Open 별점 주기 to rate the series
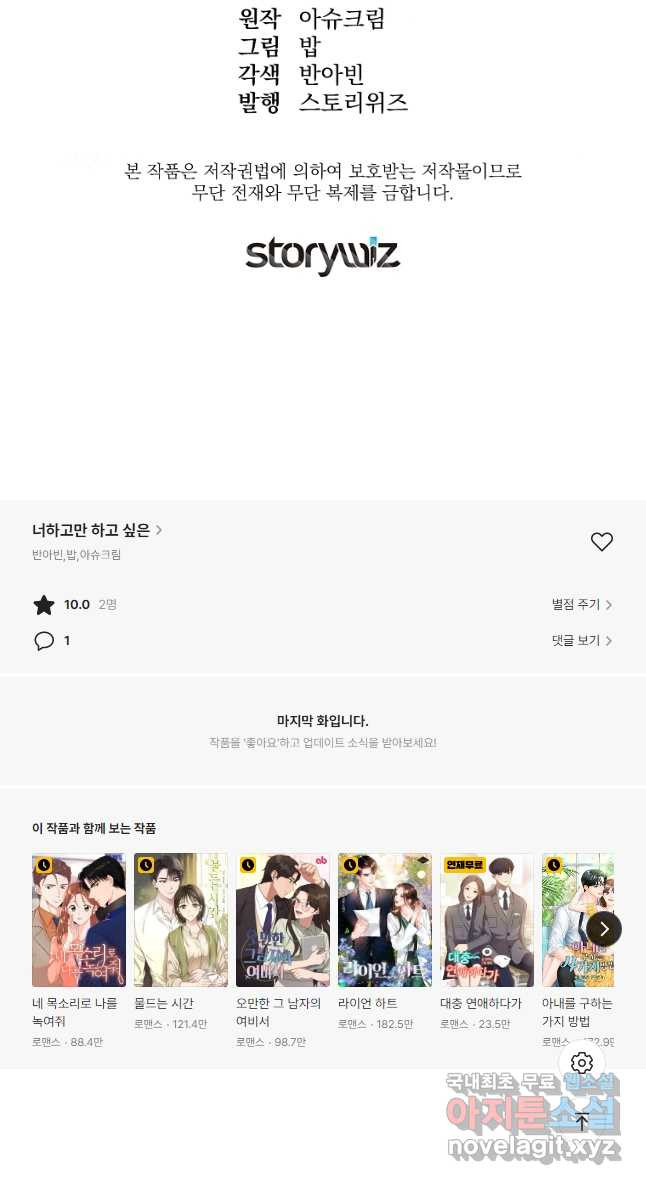 tap(581, 605)
